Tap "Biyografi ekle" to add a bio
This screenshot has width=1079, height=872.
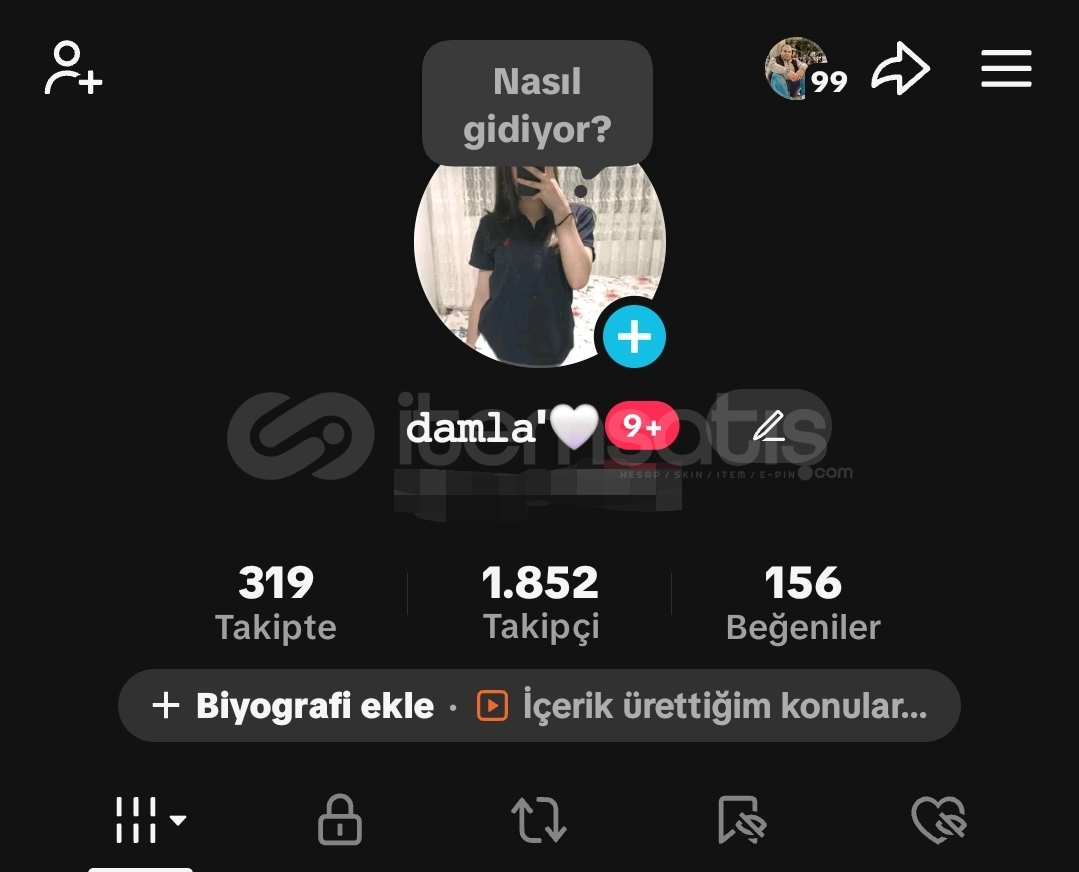pos(294,706)
